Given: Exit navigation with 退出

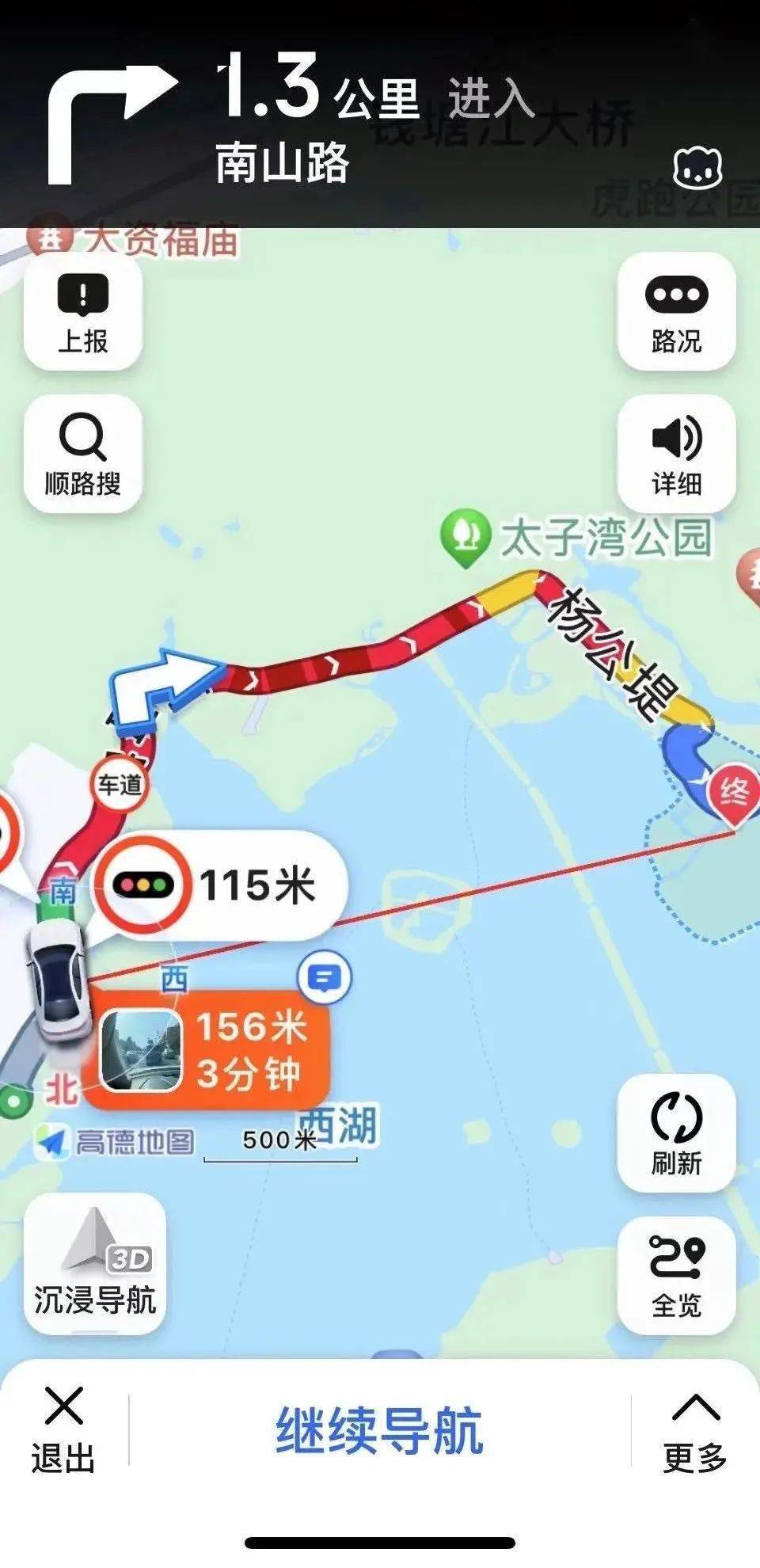Looking at the screenshot, I should [63, 1430].
